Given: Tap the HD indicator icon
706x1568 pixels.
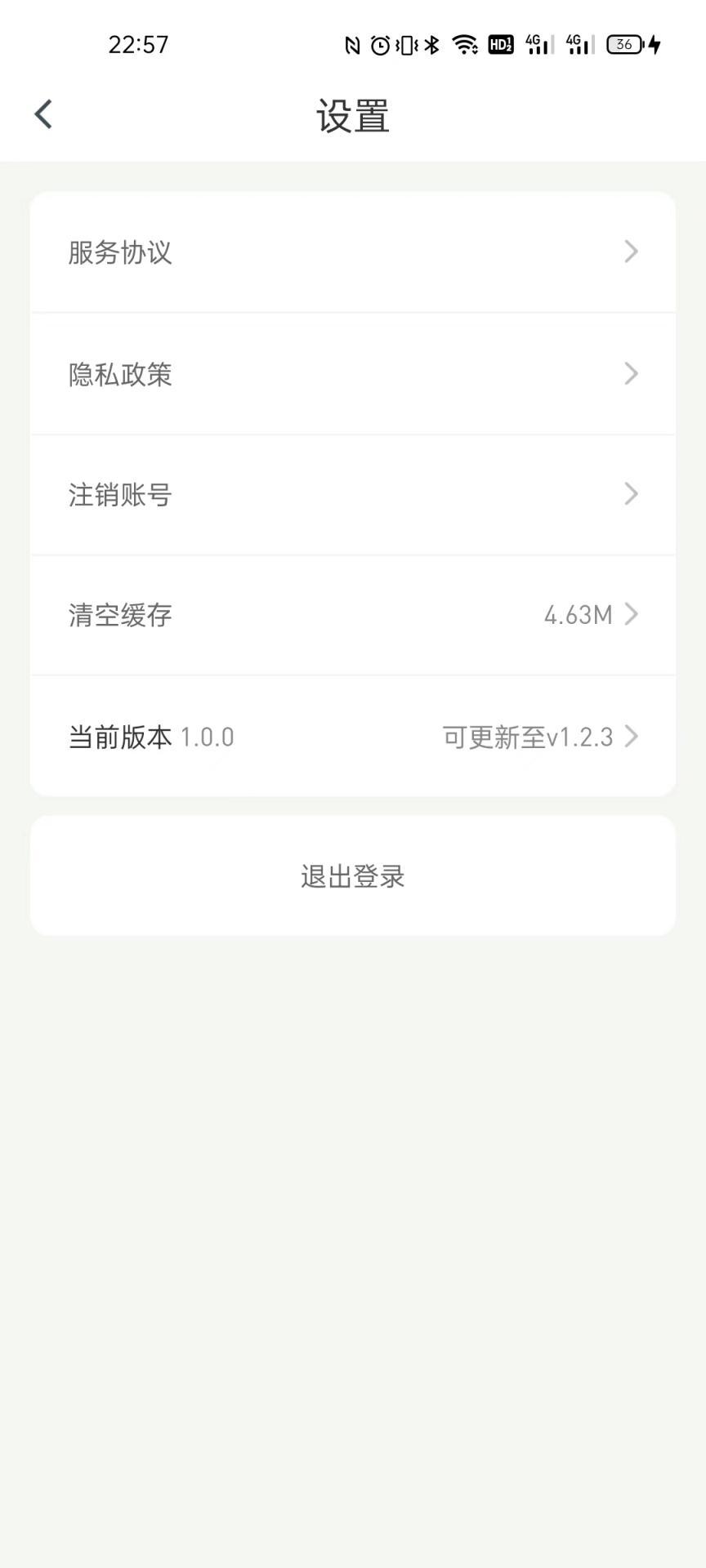Looking at the screenshot, I should [500, 44].
